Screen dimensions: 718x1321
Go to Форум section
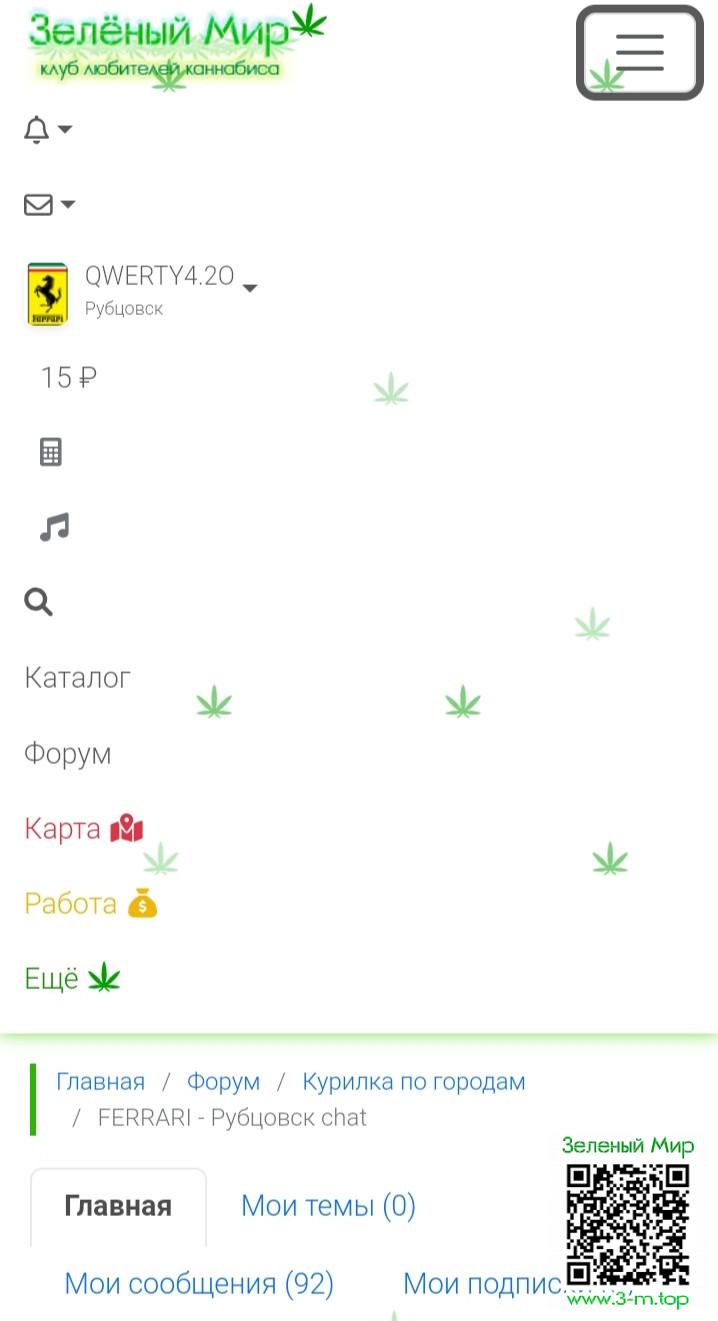[67, 754]
